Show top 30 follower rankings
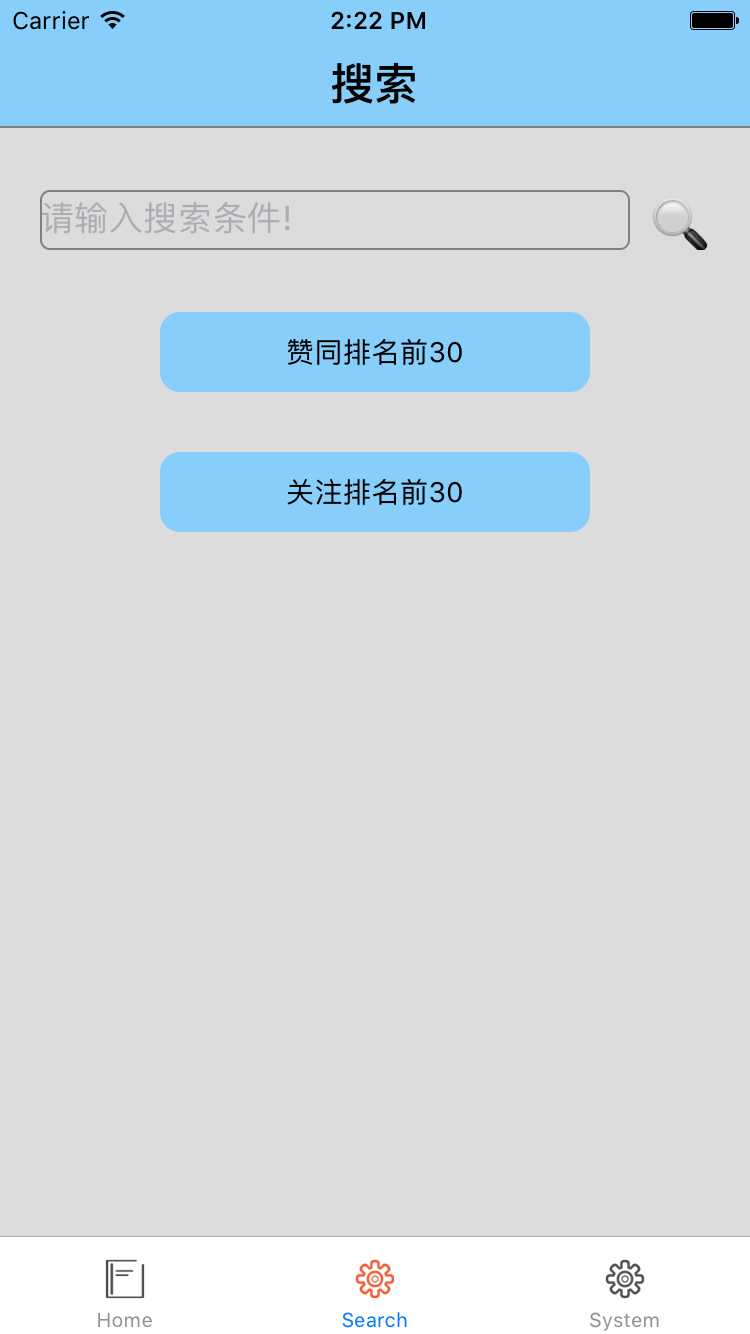 (374, 491)
